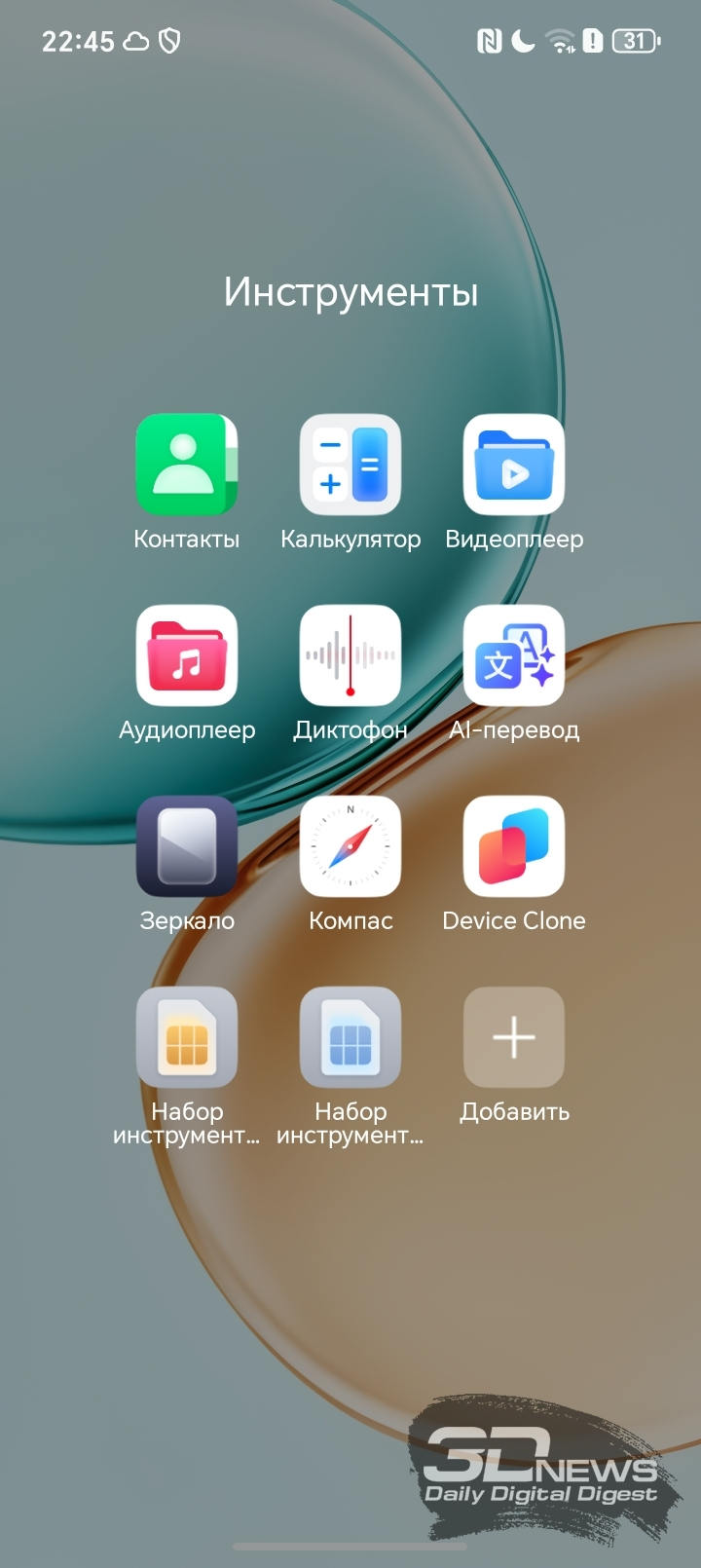Screen dimensions: 701x1568
Task: Tap Добавить to add apps to folder
Action: coord(514,1037)
